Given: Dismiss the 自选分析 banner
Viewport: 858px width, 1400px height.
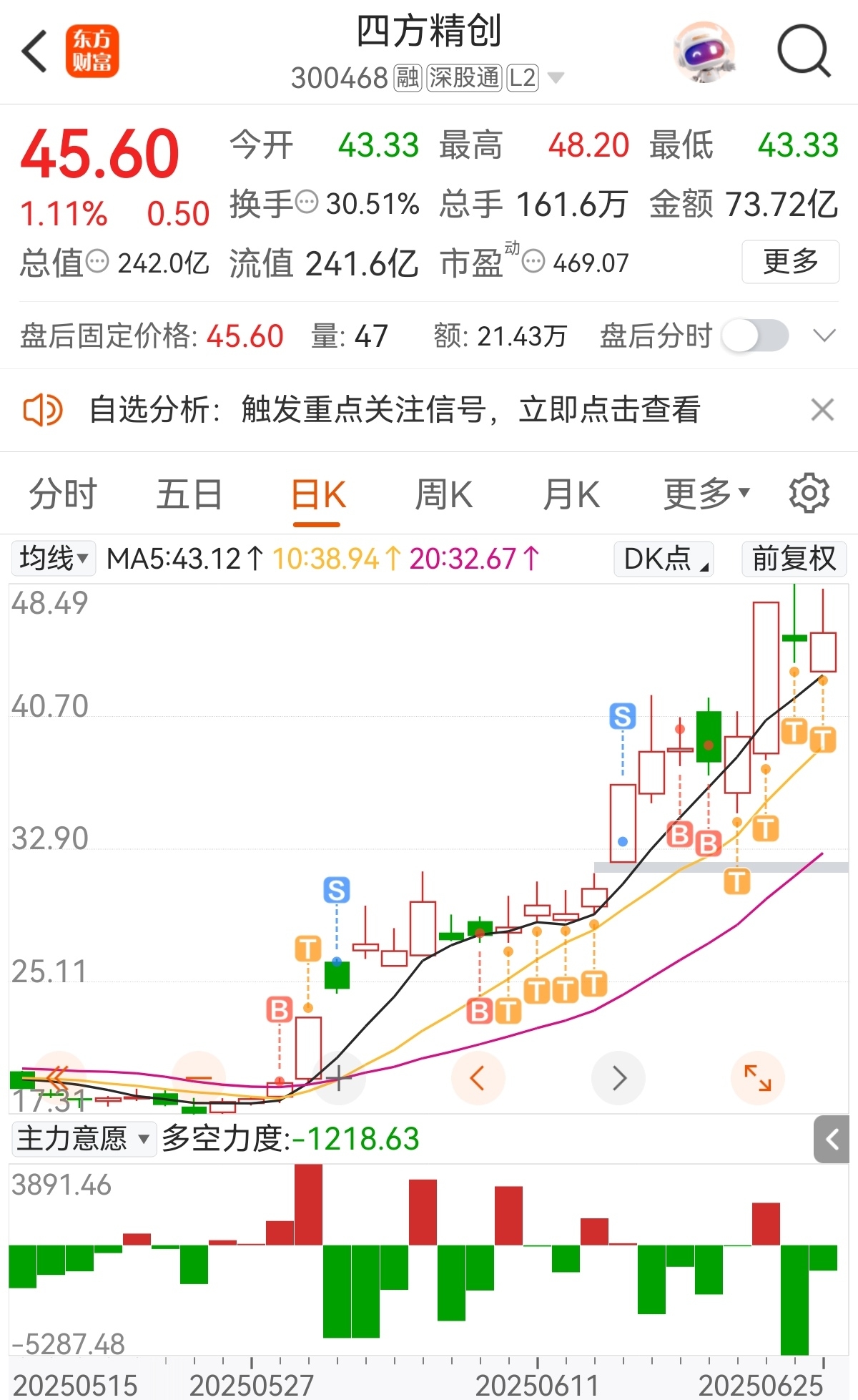Looking at the screenshot, I should 822,410.
